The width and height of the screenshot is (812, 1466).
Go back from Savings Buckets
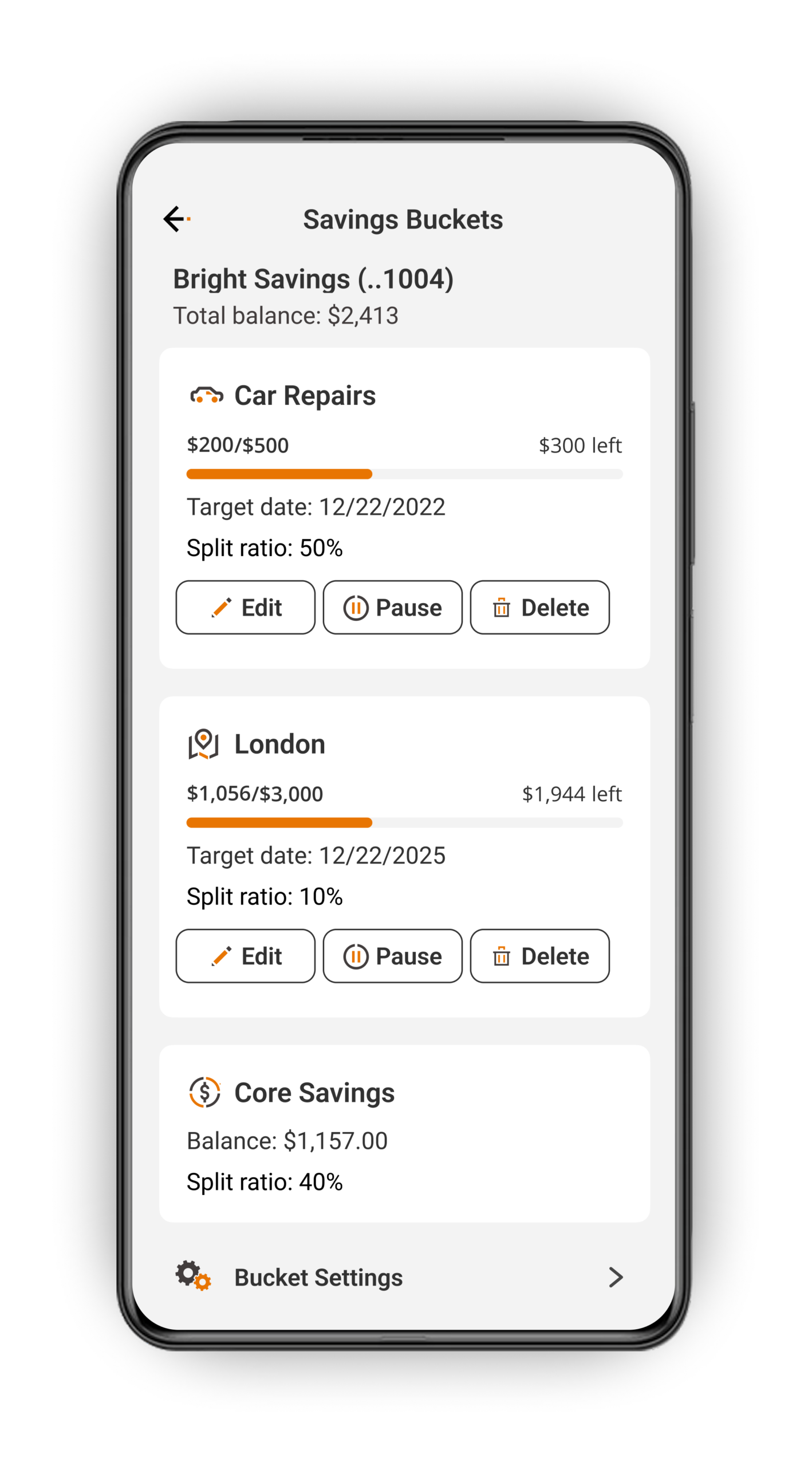[x=175, y=219]
